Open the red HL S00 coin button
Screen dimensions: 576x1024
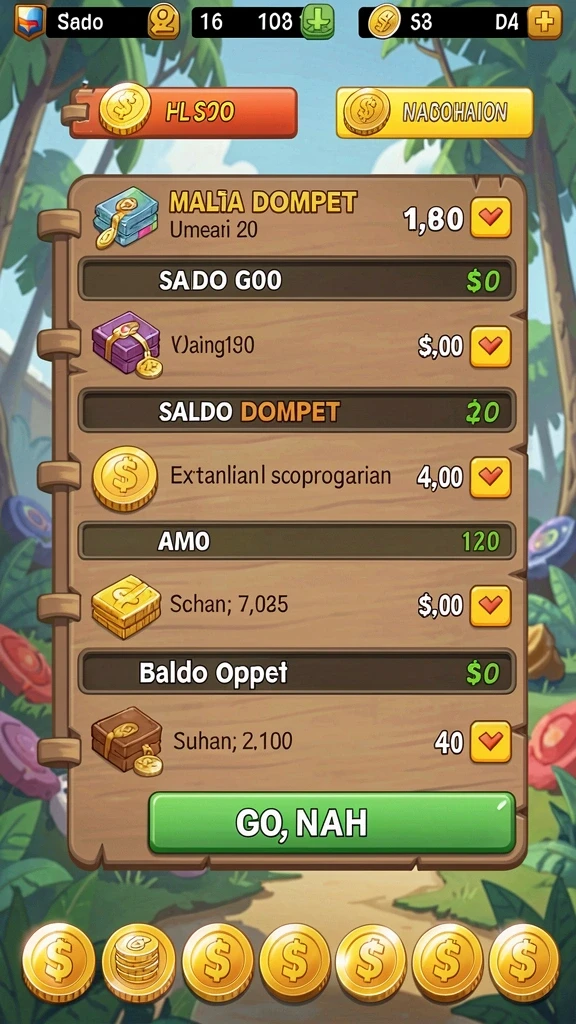183,112
